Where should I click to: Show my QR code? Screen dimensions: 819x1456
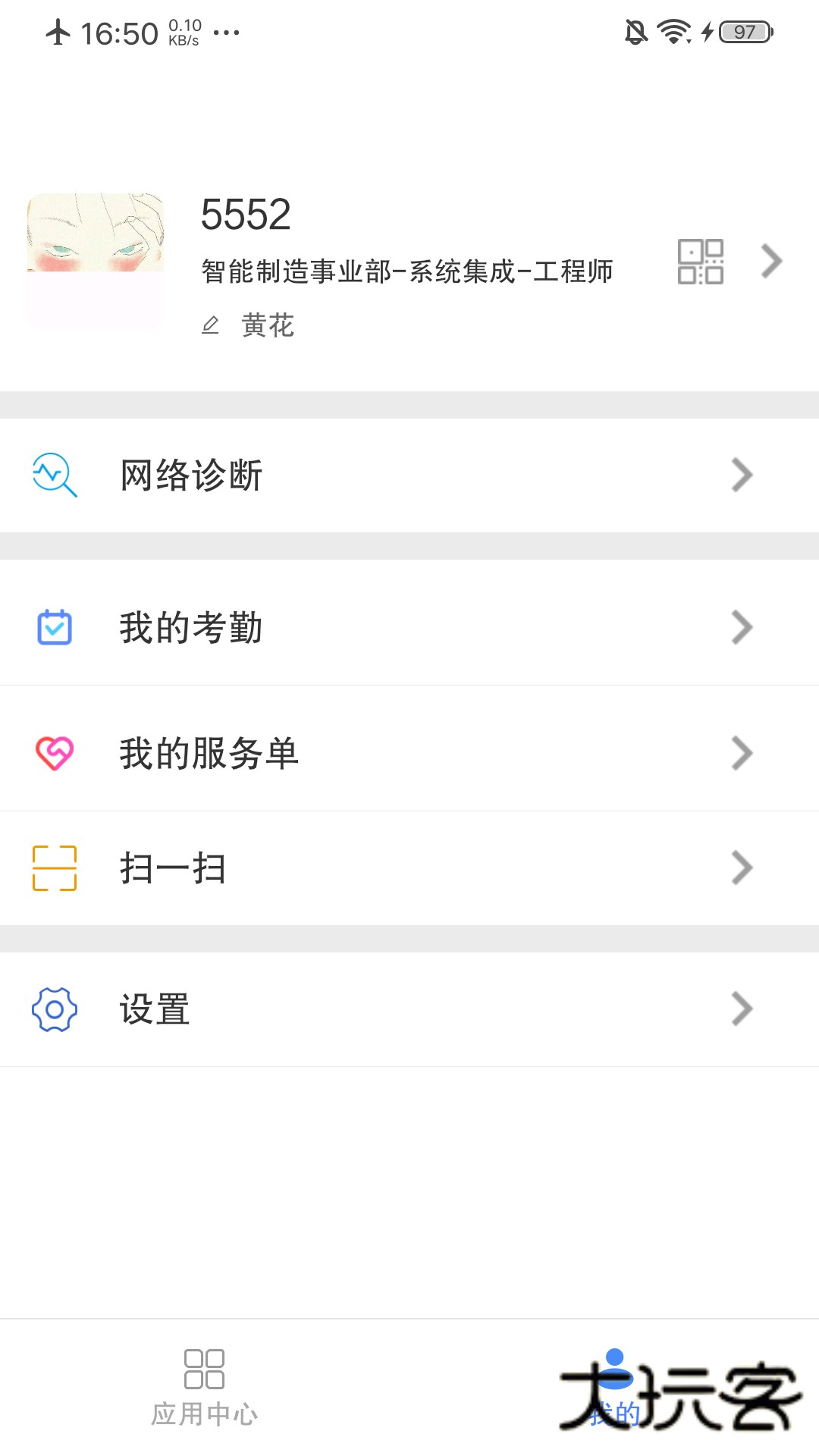coord(700,262)
